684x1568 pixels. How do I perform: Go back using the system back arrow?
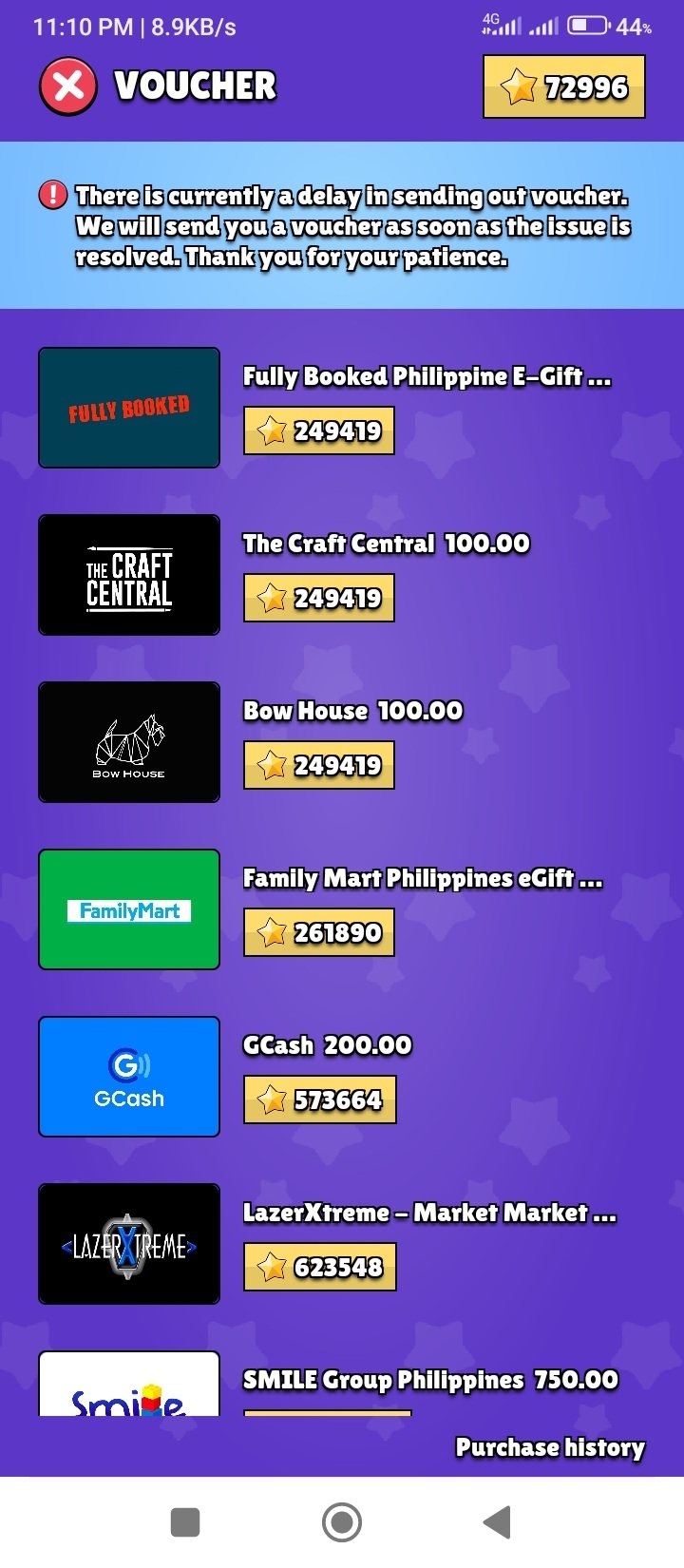click(498, 1521)
